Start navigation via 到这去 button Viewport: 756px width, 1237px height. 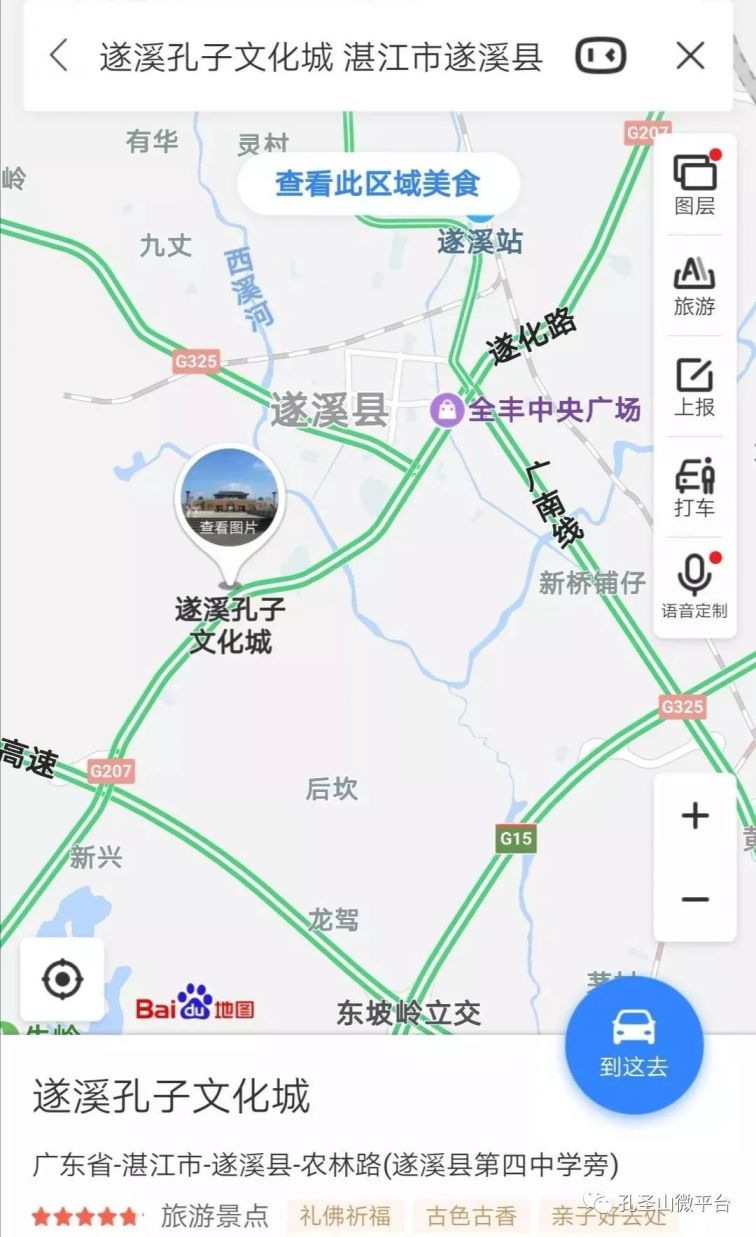tap(632, 1062)
